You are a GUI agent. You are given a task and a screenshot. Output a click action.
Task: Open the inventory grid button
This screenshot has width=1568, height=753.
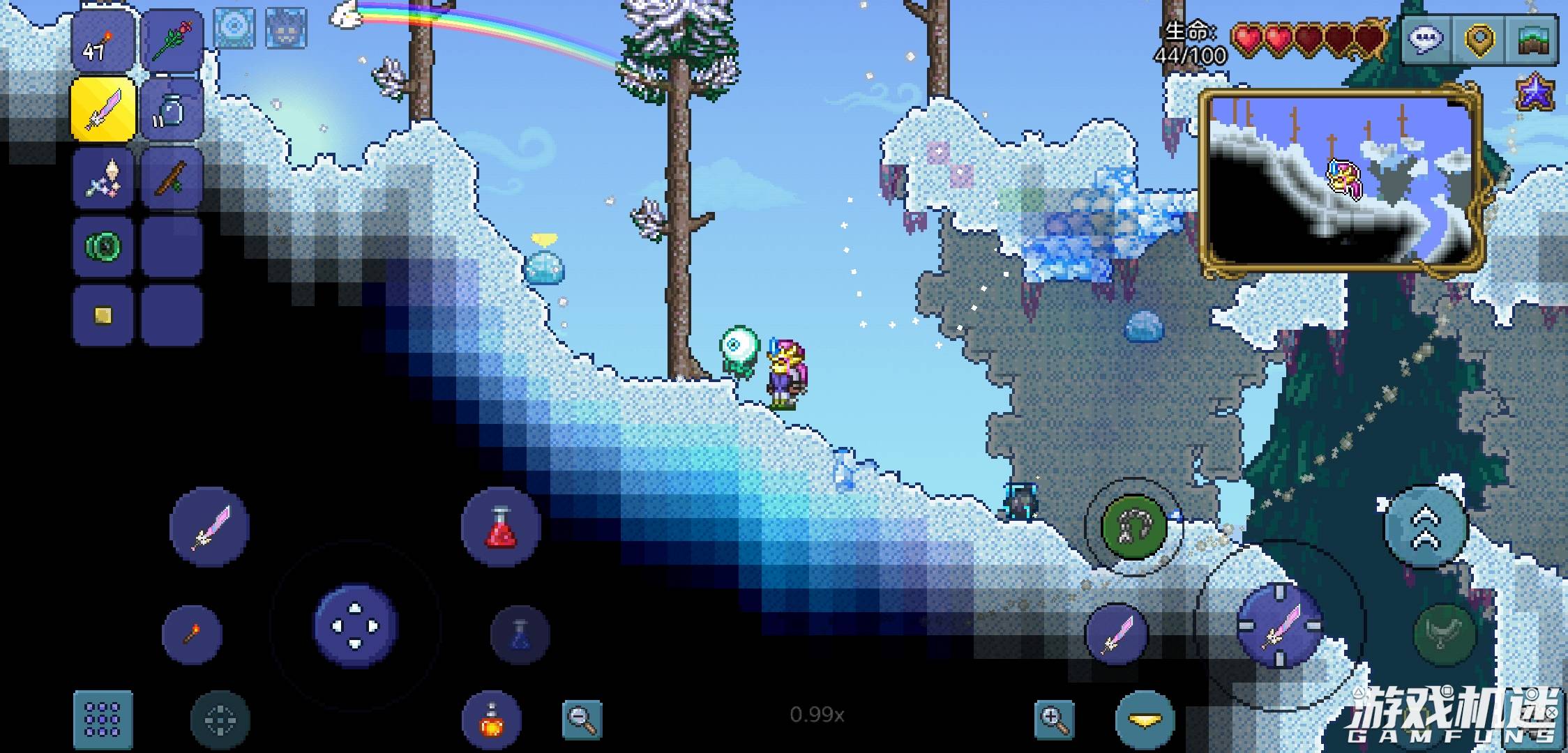pos(103,718)
